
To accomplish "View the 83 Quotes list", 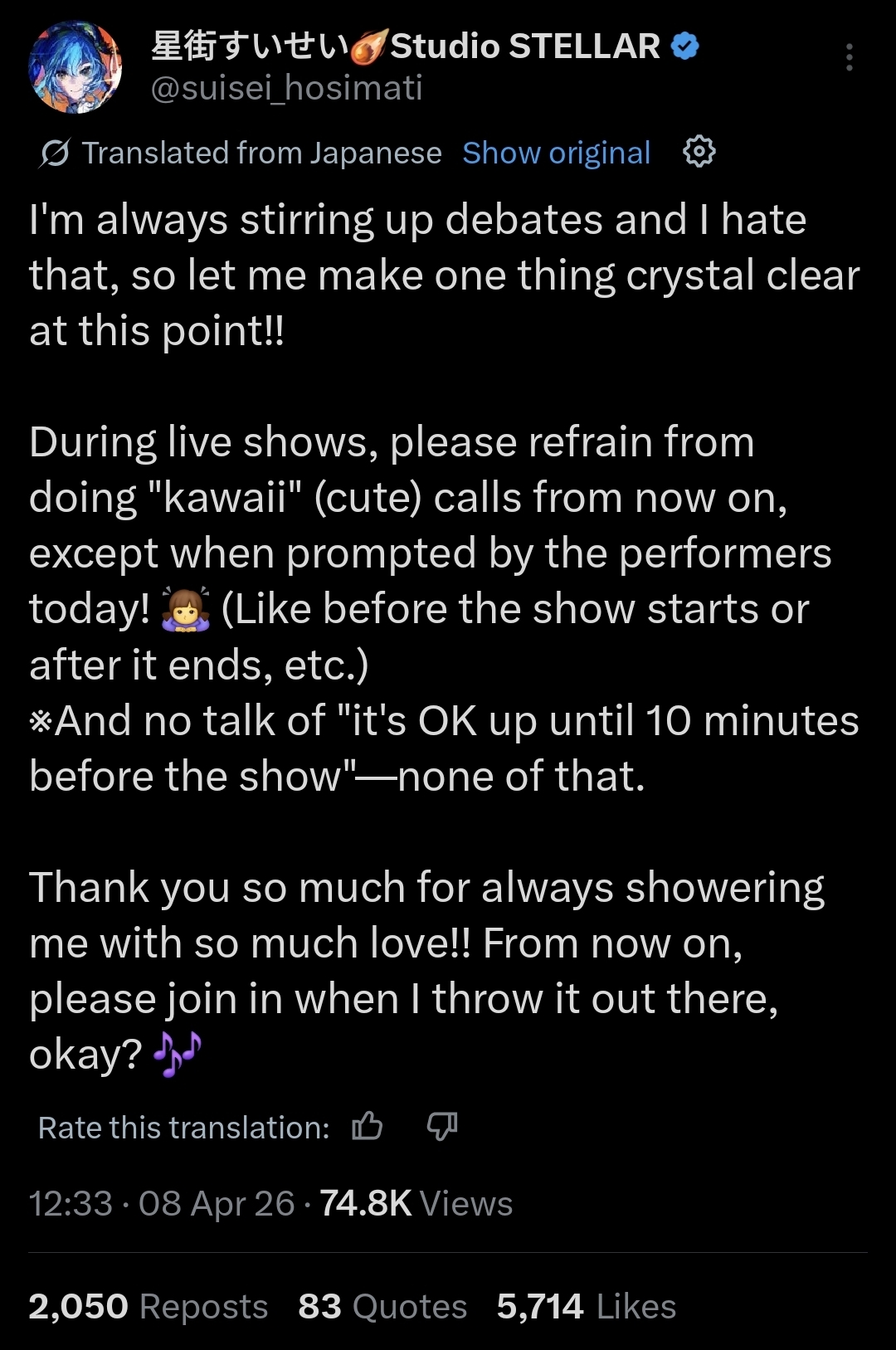I will tap(382, 1306).
